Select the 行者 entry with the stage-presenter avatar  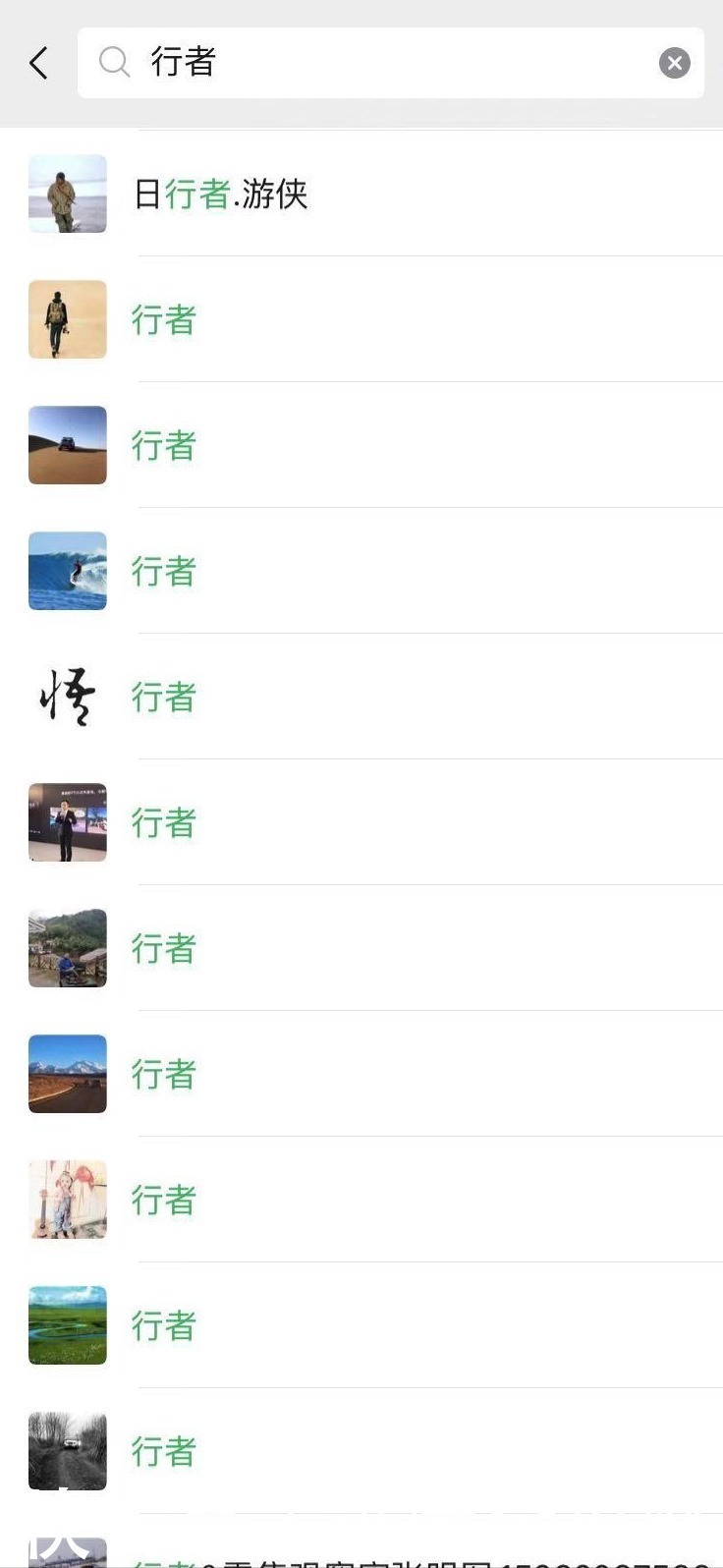pyautogui.click(x=295, y=822)
